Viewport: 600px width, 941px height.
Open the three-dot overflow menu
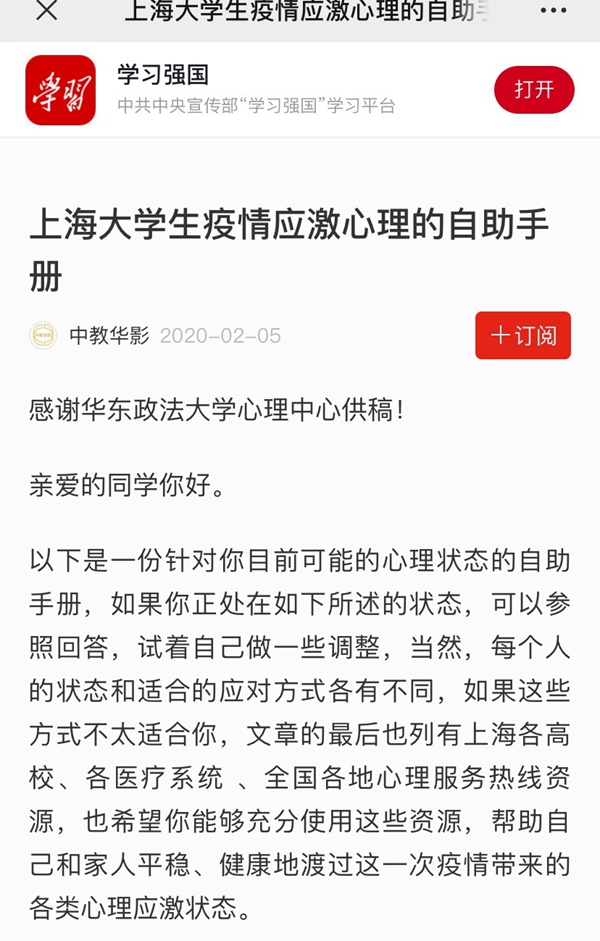coord(552,11)
